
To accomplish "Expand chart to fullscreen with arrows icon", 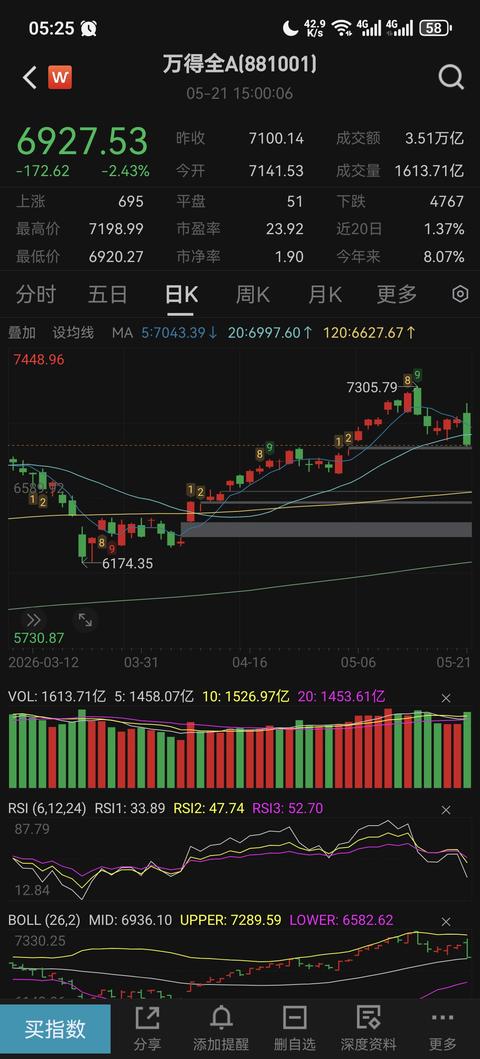I will tap(85, 619).
